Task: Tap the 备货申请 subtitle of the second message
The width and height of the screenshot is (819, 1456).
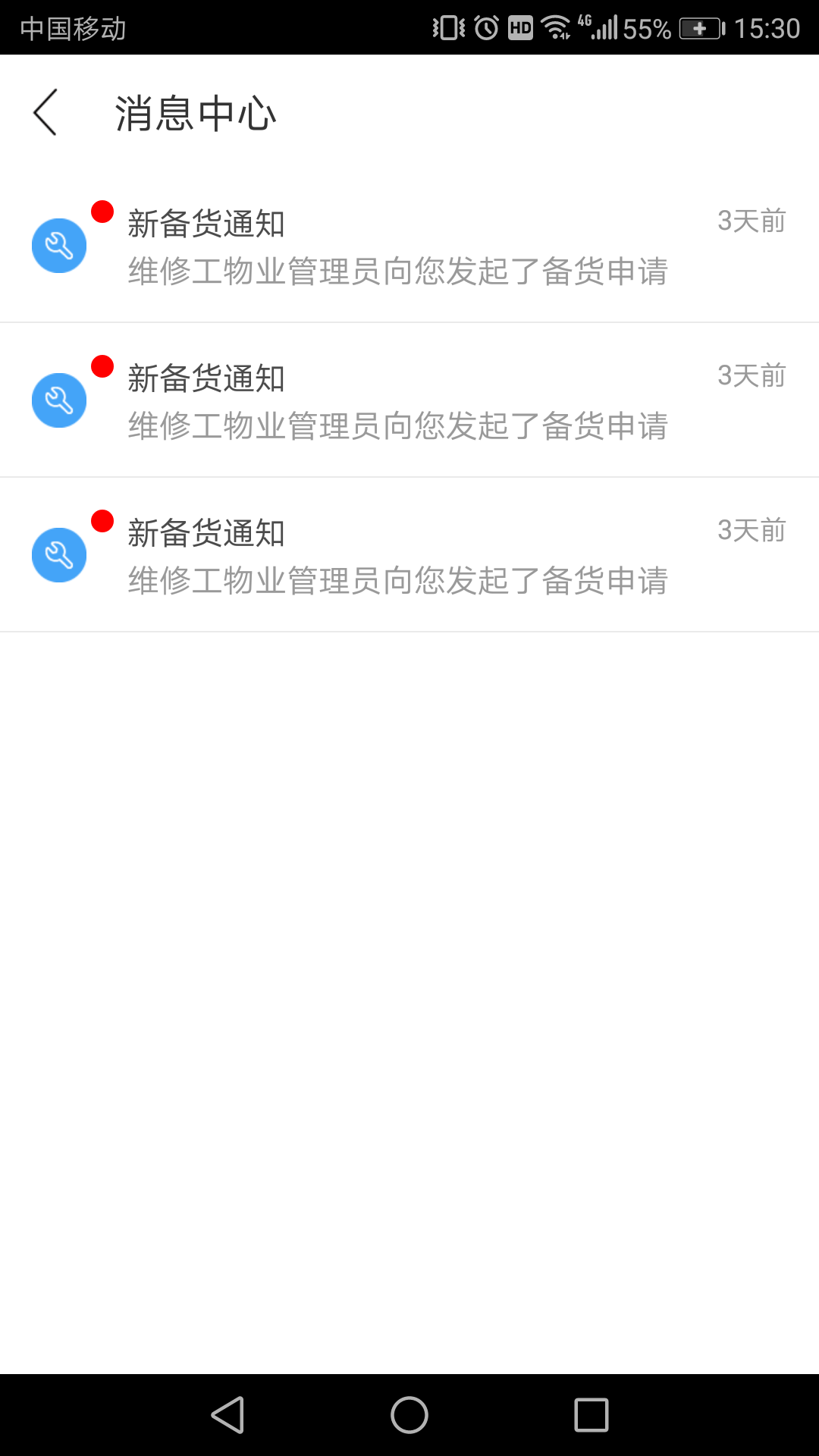Action: tap(398, 427)
